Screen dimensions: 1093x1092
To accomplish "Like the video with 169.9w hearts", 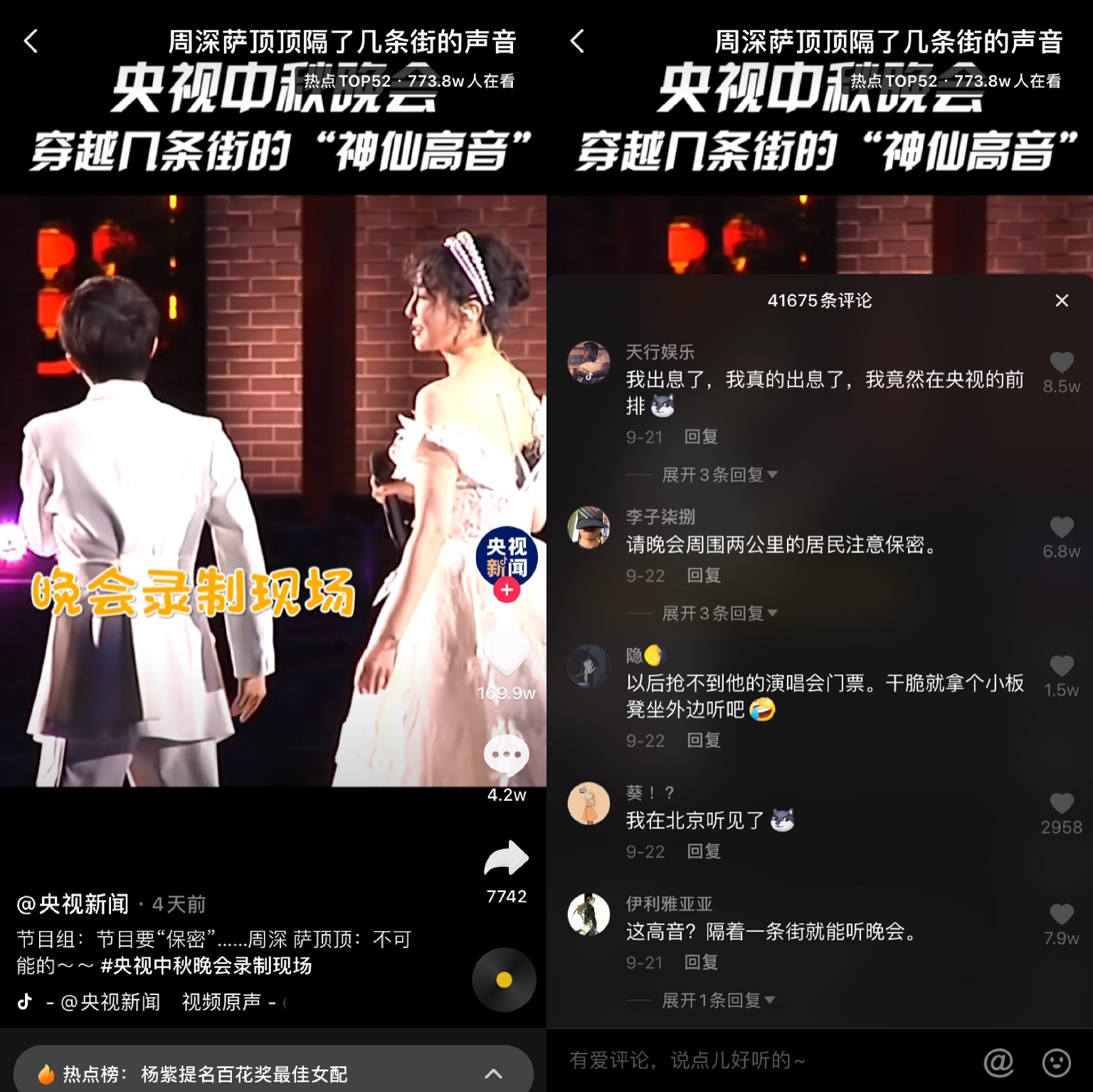I will pyautogui.click(x=507, y=653).
